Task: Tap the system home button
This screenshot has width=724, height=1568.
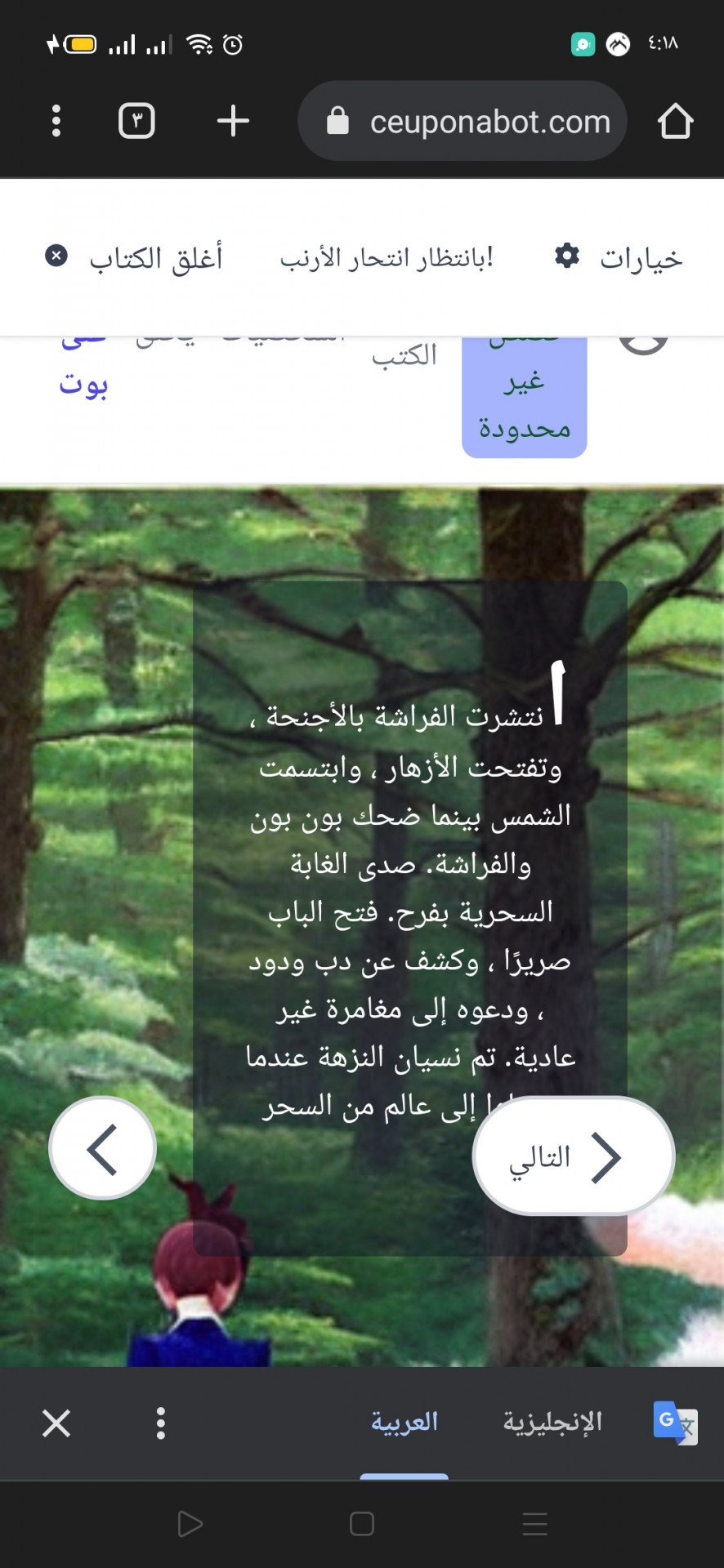Action: coord(362,1524)
